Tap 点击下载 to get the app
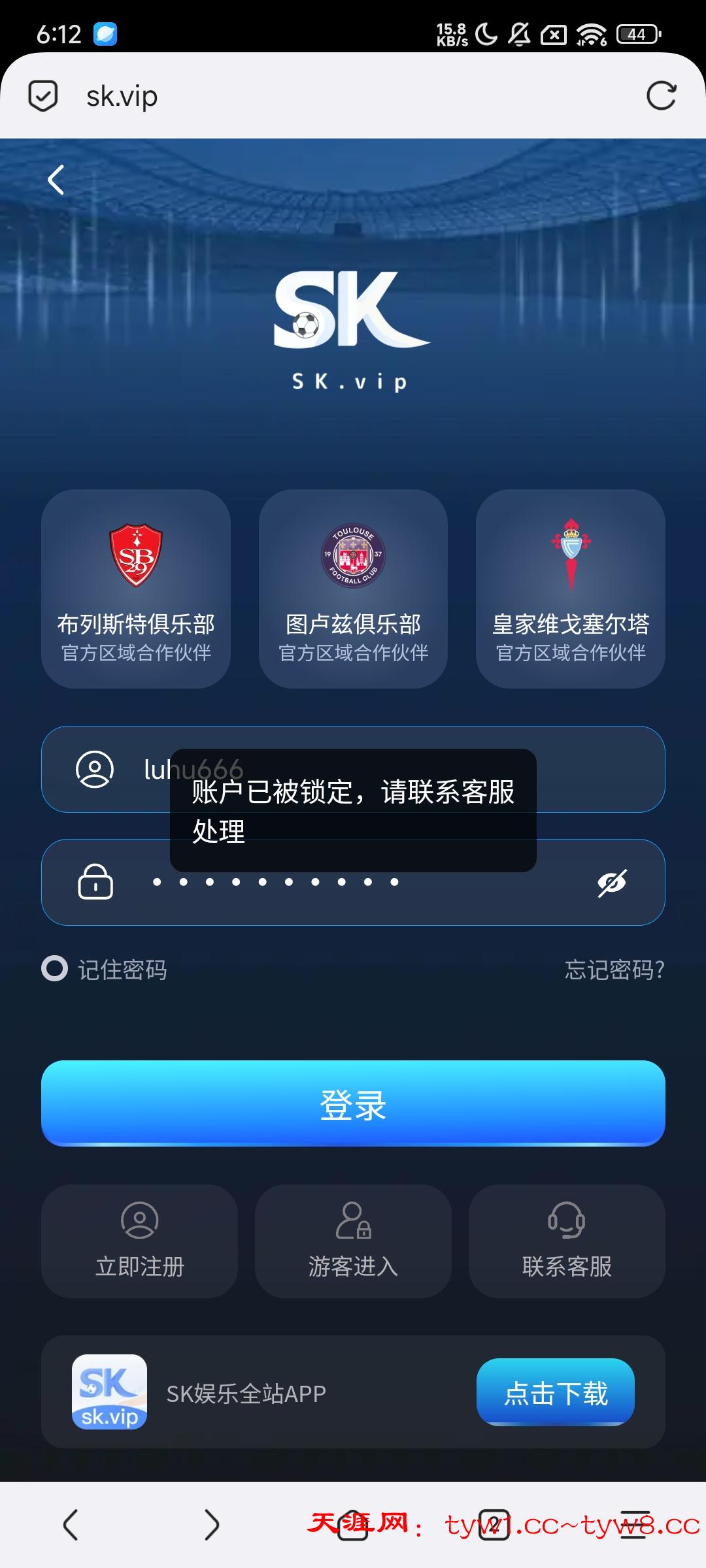 click(556, 1392)
